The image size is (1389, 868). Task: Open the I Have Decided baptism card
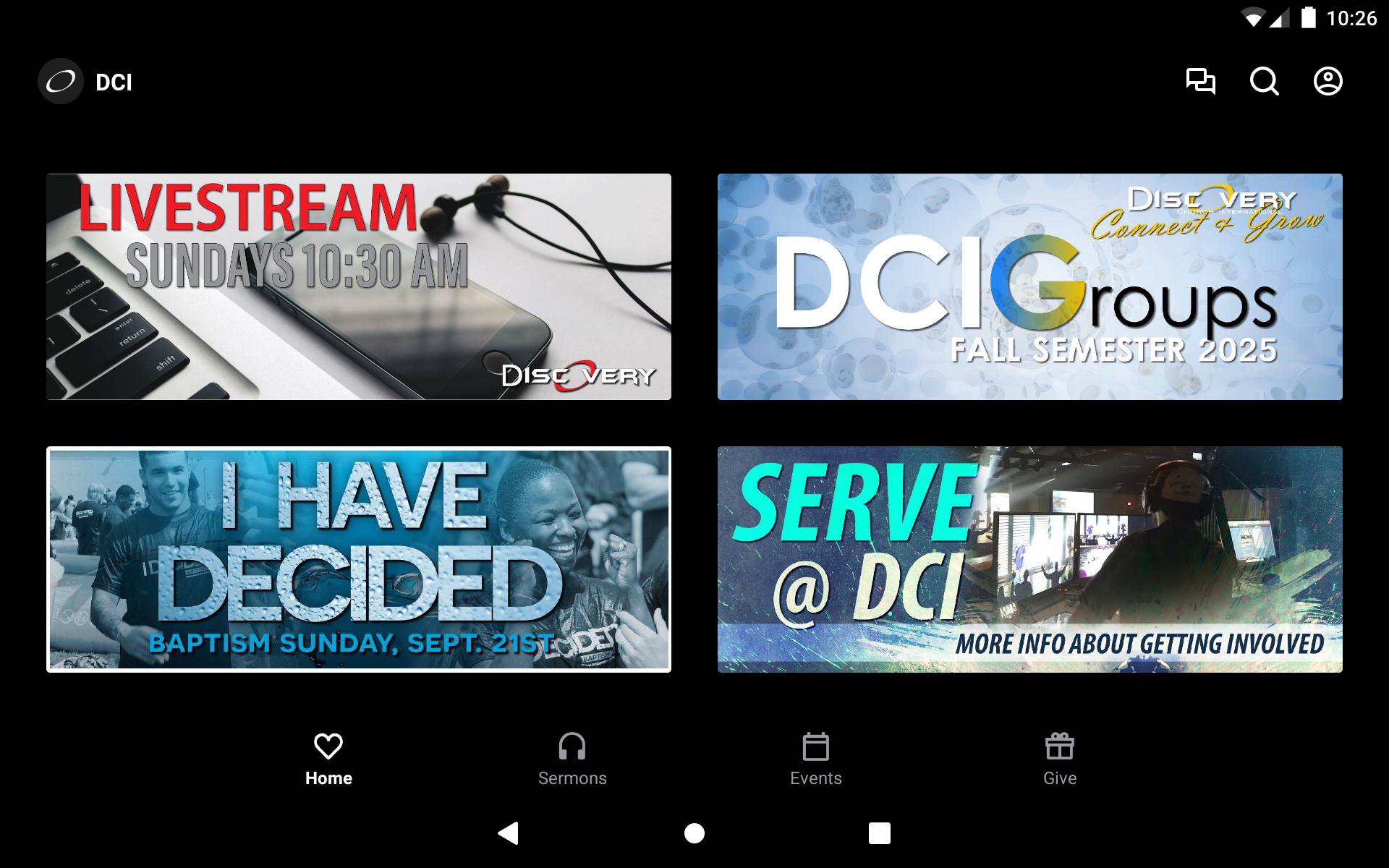(x=359, y=559)
